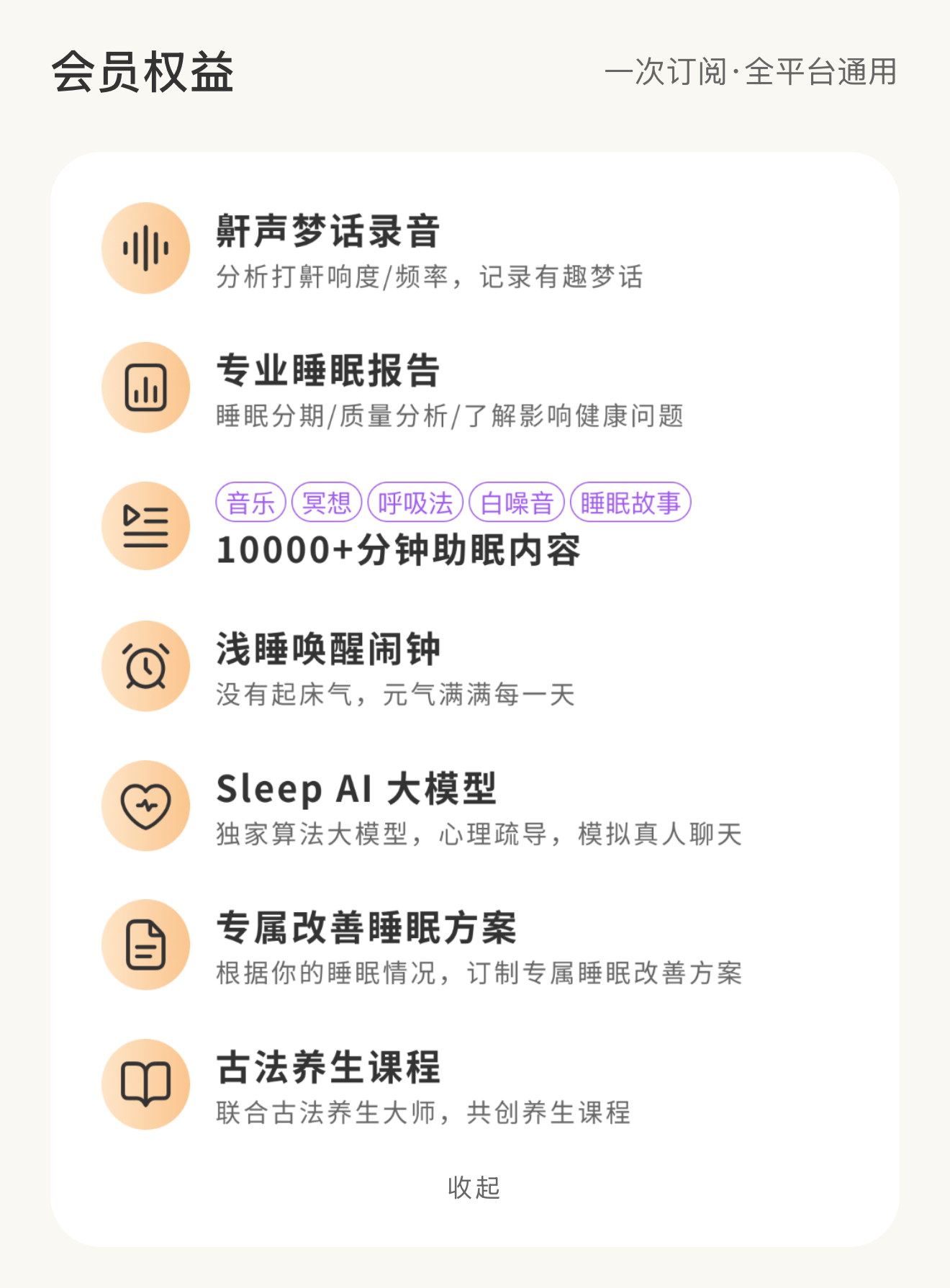Collapse the member benefits list via 收起
The image size is (950, 1288).
point(474,1187)
